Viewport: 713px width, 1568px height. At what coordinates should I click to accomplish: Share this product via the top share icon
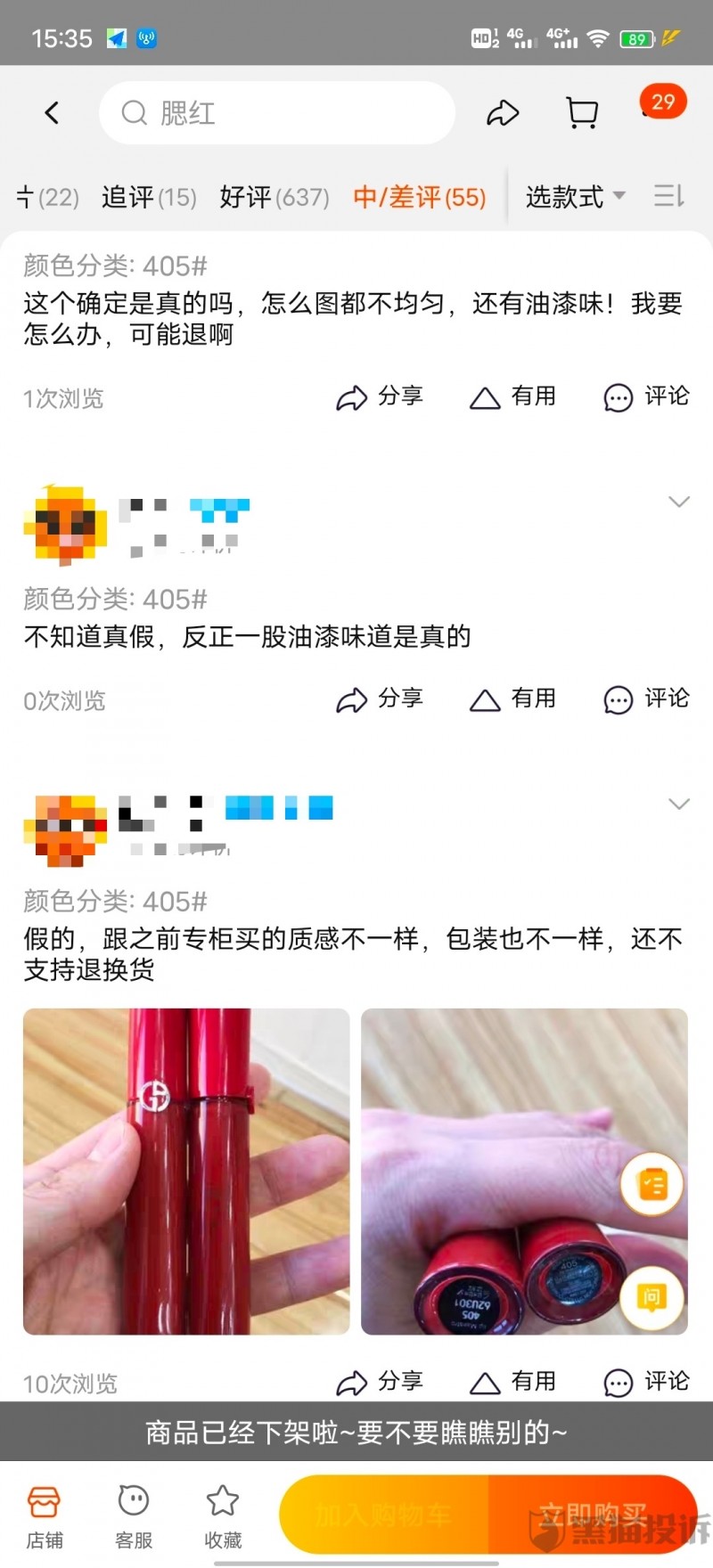click(503, 113)
